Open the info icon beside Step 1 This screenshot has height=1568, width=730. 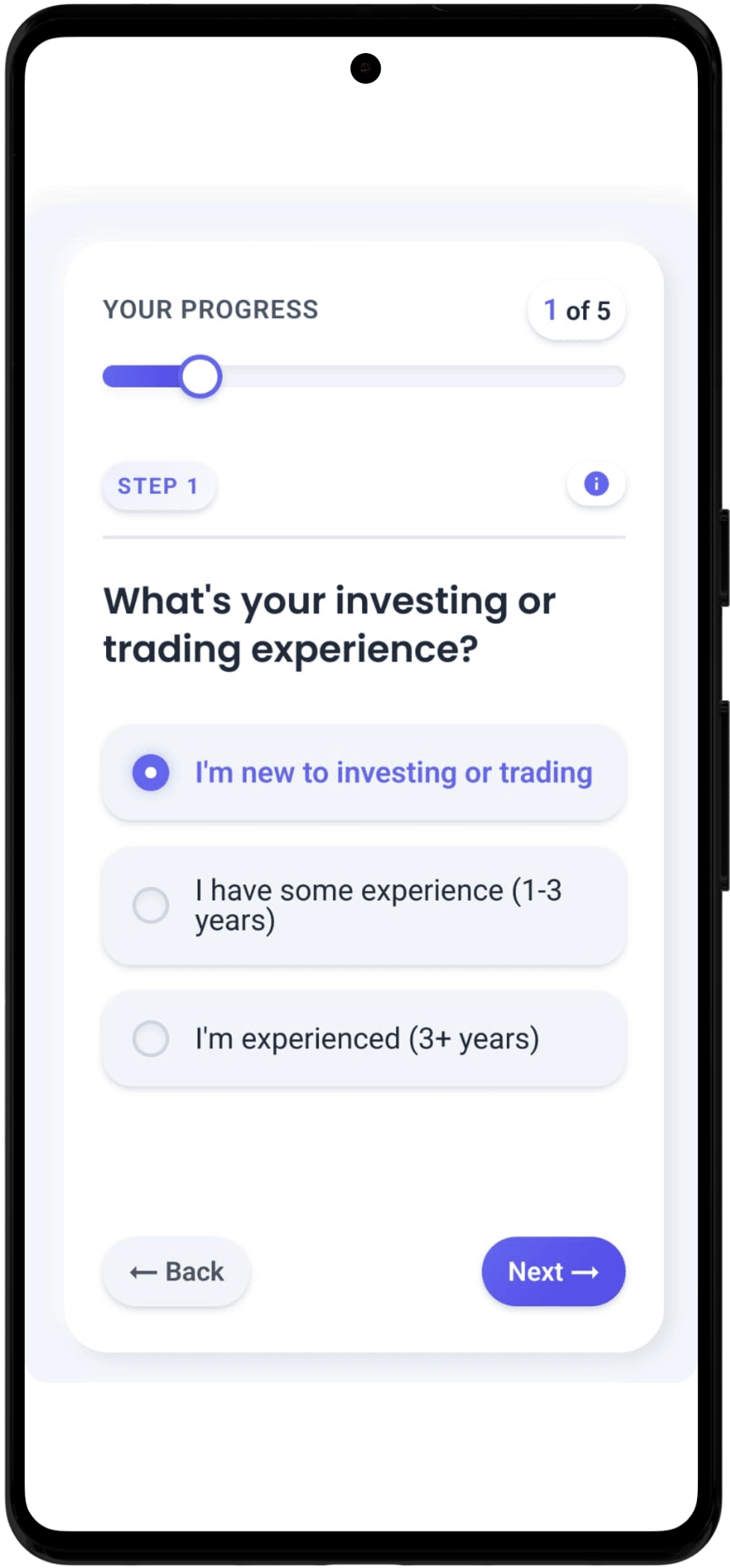[596, 484]
